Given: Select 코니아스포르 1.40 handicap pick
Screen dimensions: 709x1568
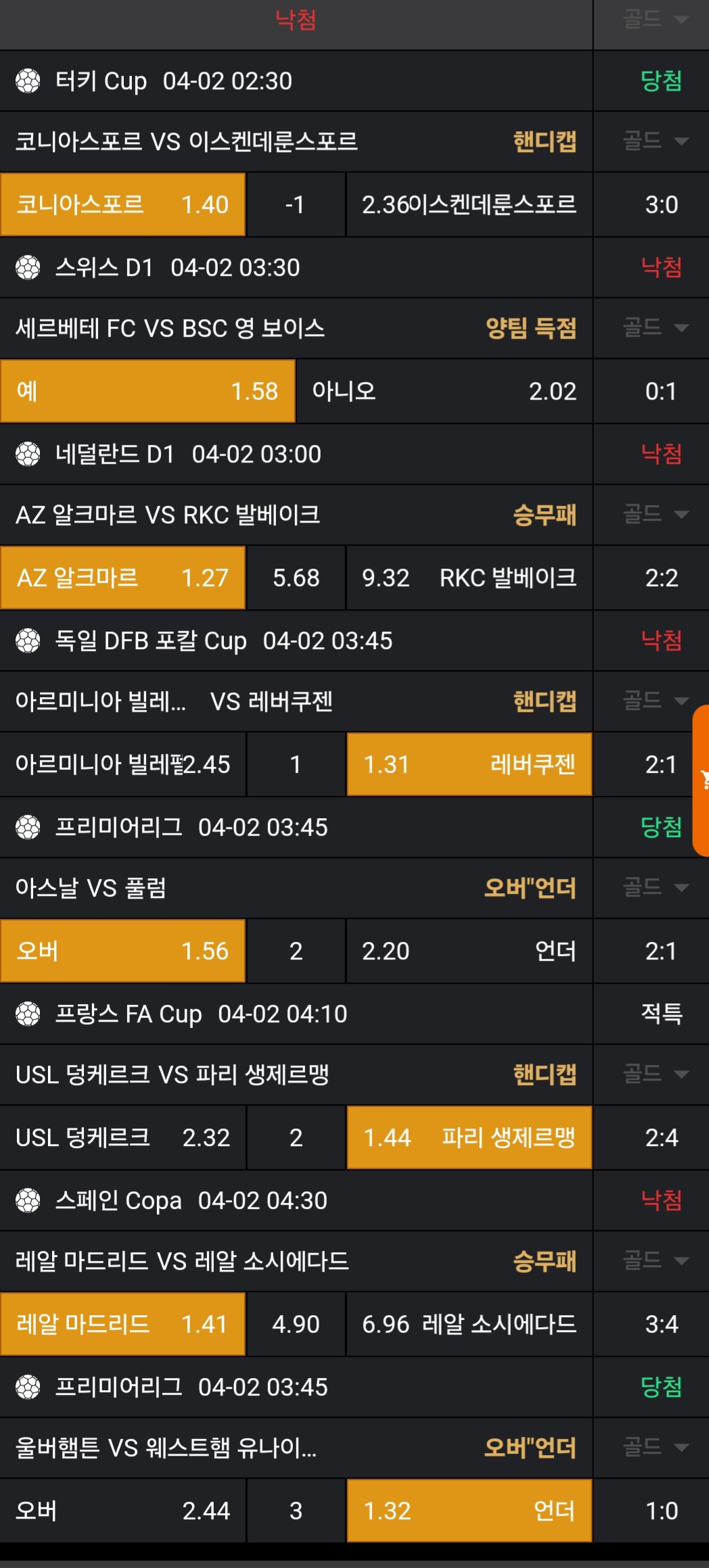Looking at the screenshot, I should [122, 204].
